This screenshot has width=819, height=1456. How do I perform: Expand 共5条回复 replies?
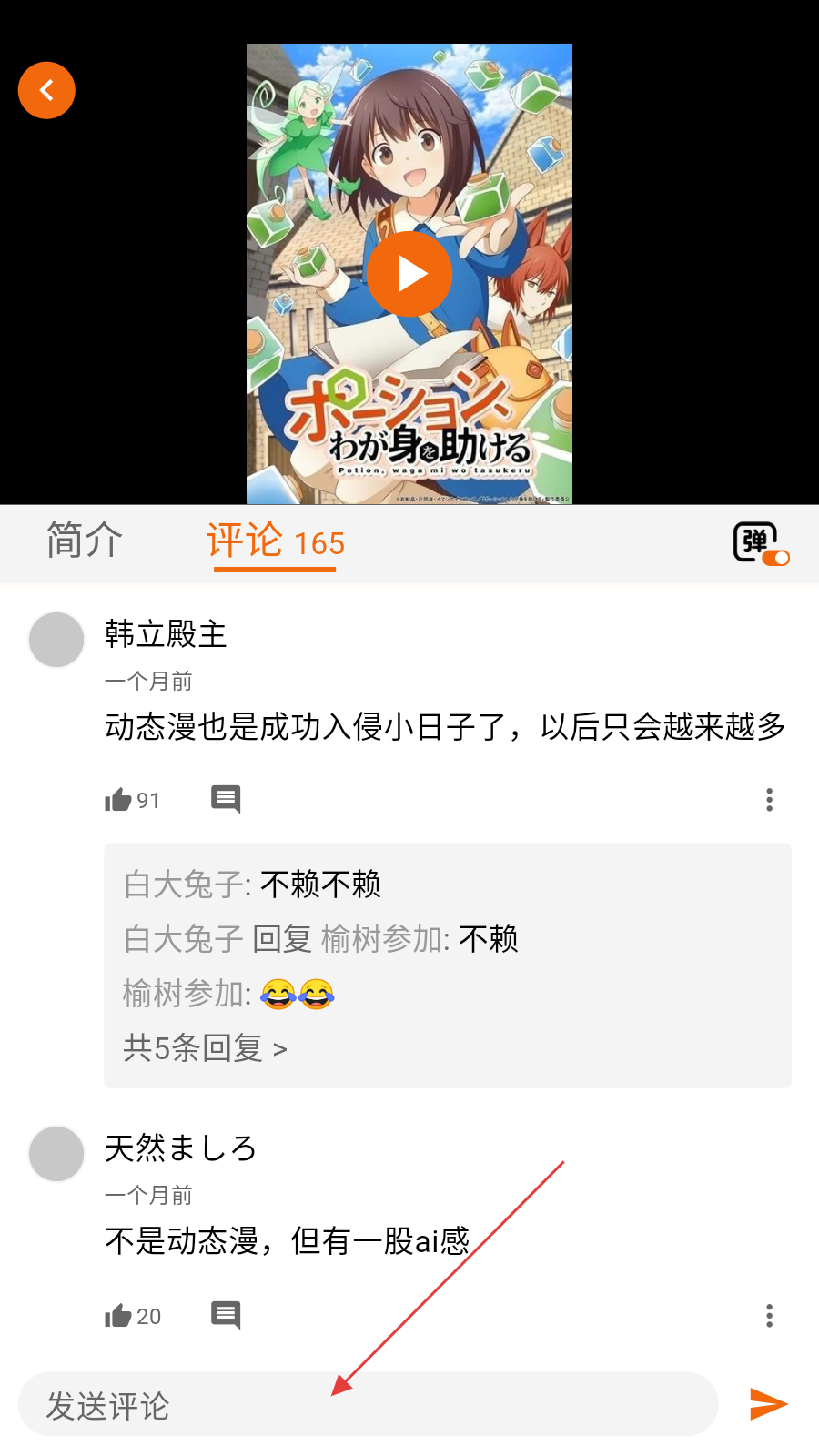tap(205, 1048)
